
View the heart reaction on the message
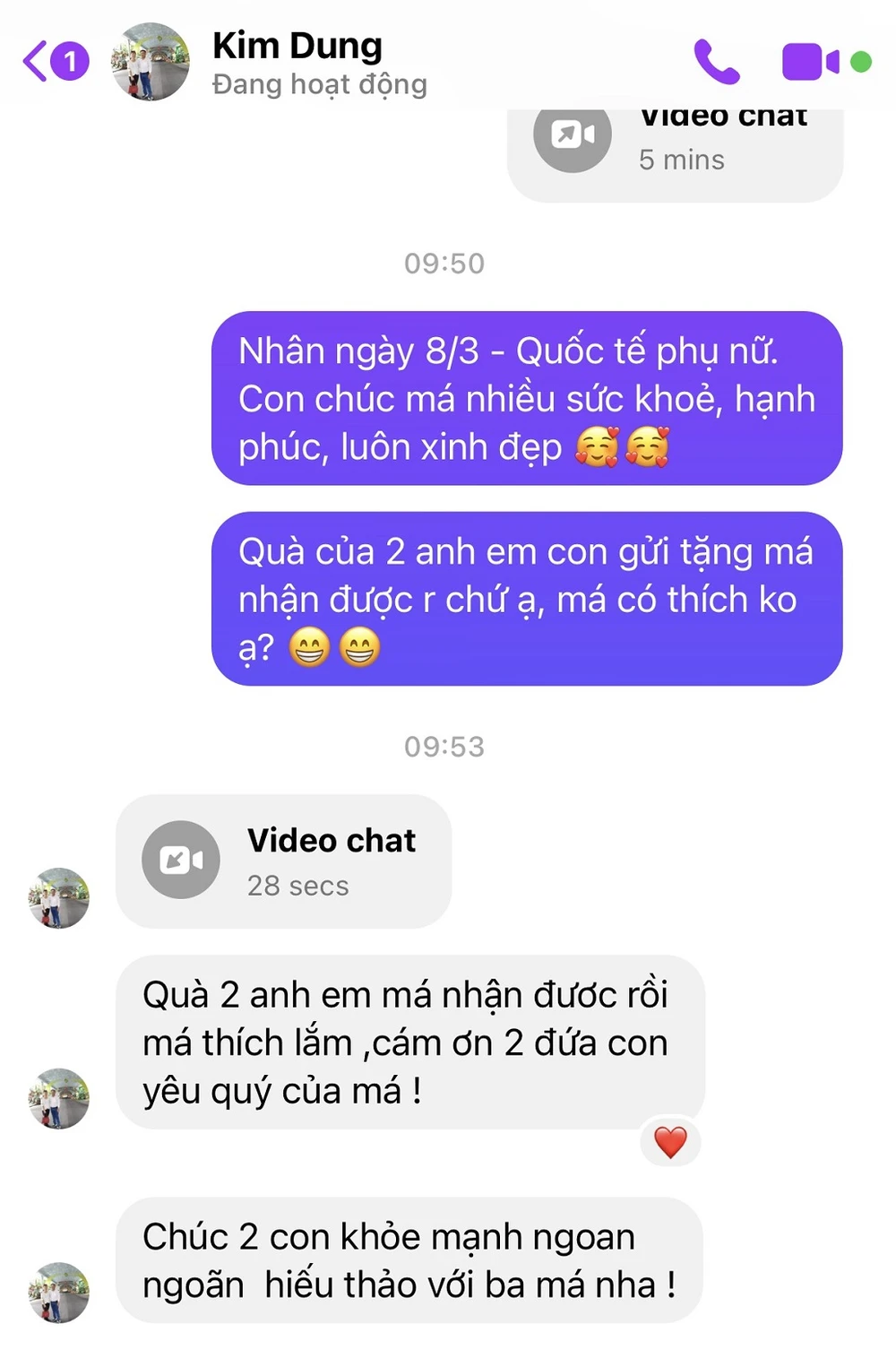(670, 1142)
